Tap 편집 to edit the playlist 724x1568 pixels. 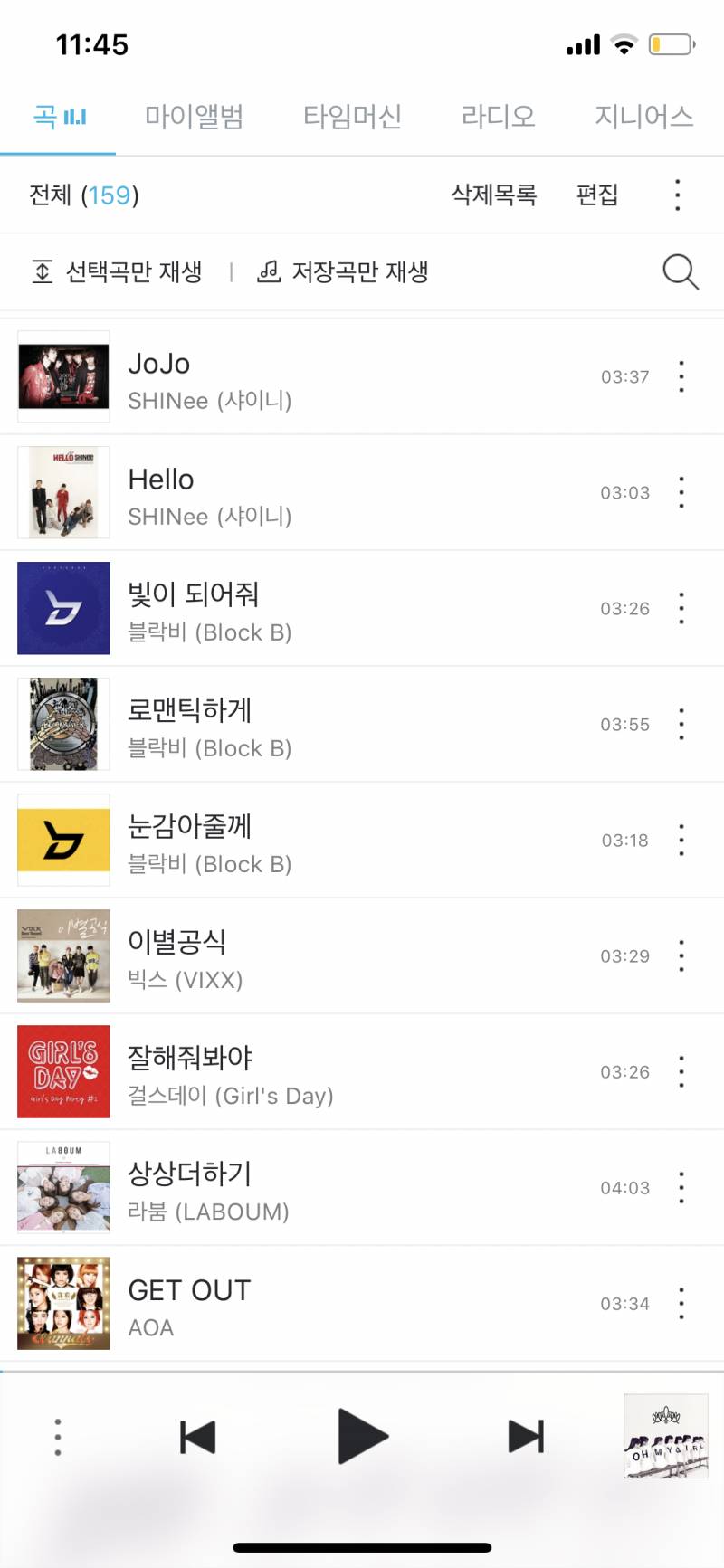597,195
